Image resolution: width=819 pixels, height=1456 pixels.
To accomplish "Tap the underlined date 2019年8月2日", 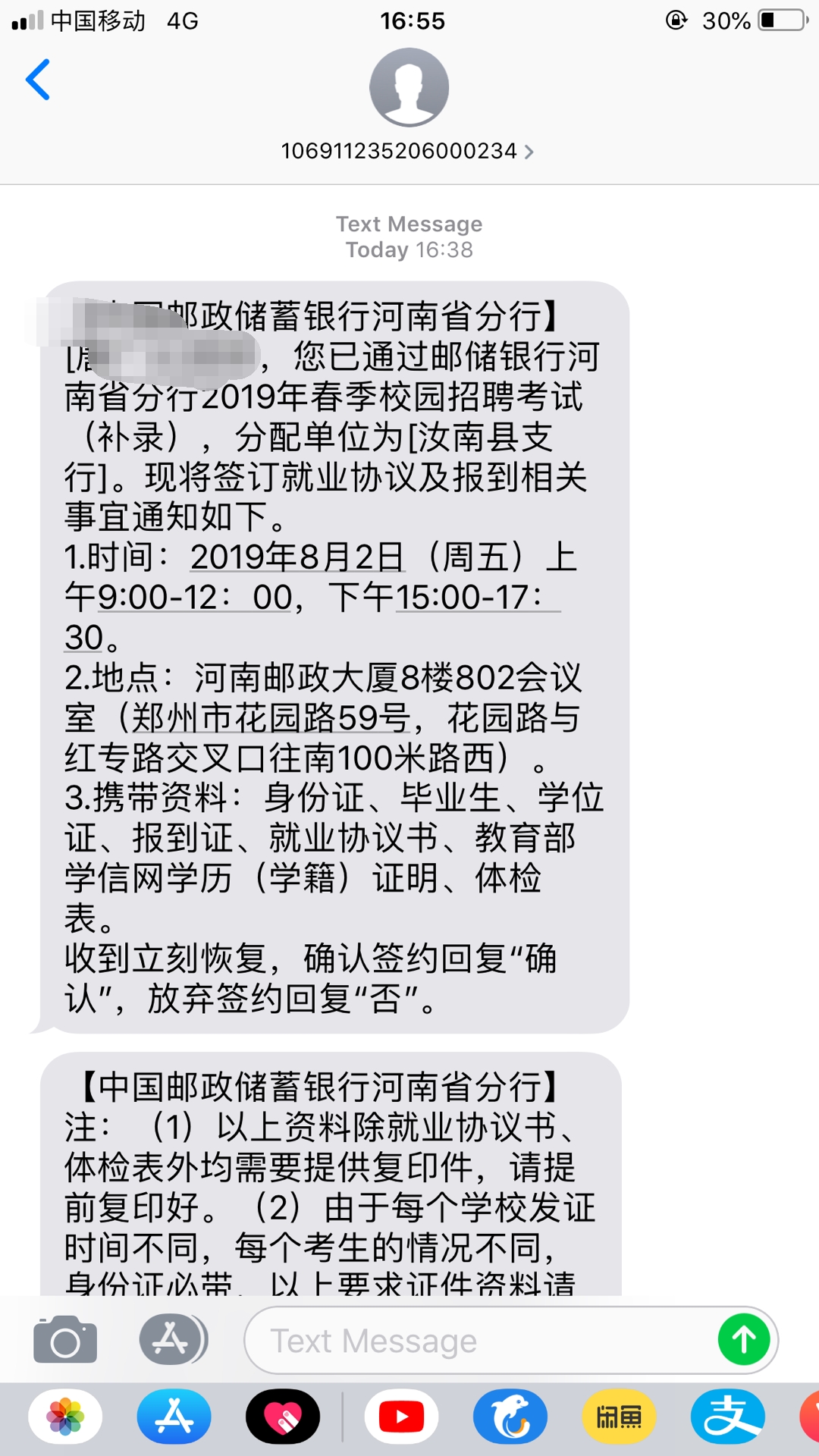I will click(297, 557).
